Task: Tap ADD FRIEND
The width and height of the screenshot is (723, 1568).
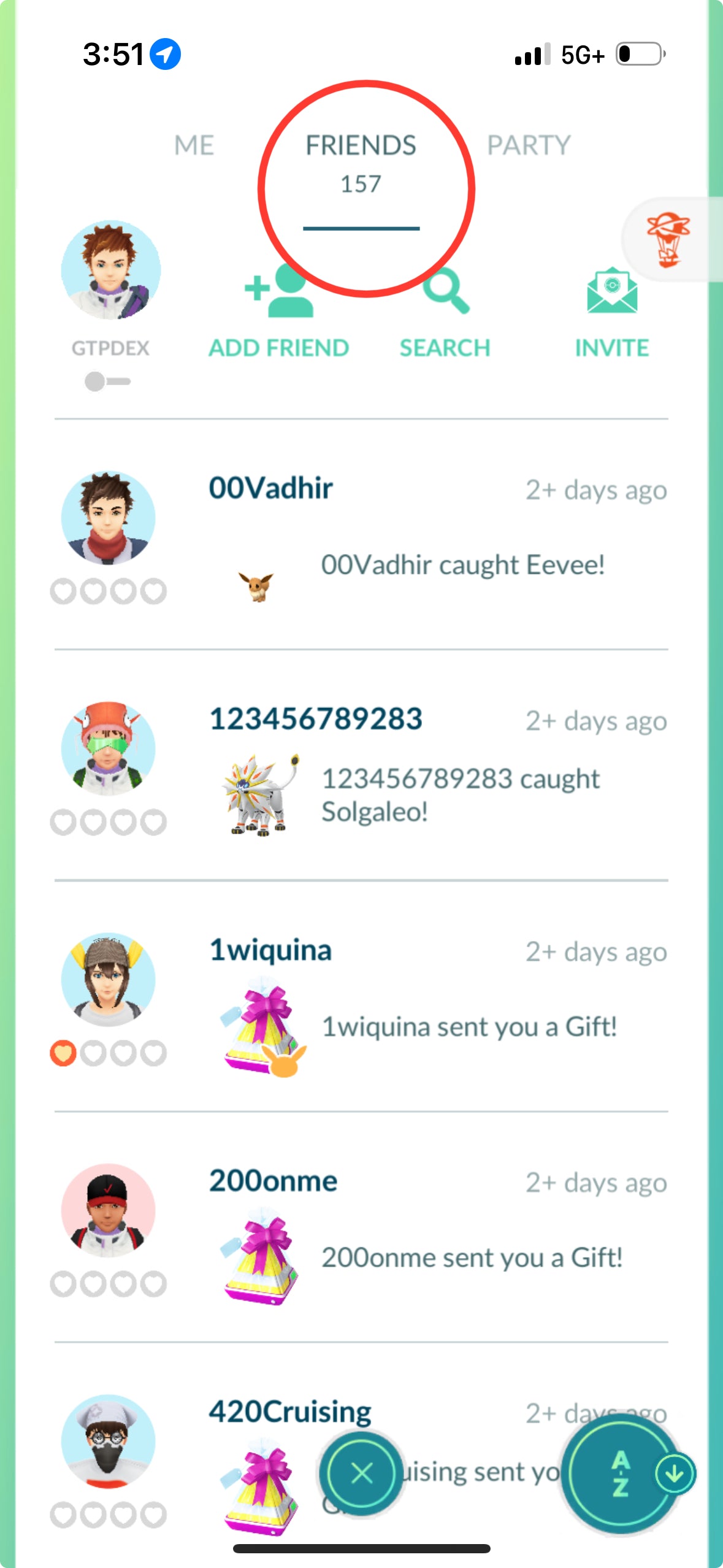Action: pos(279,313)
